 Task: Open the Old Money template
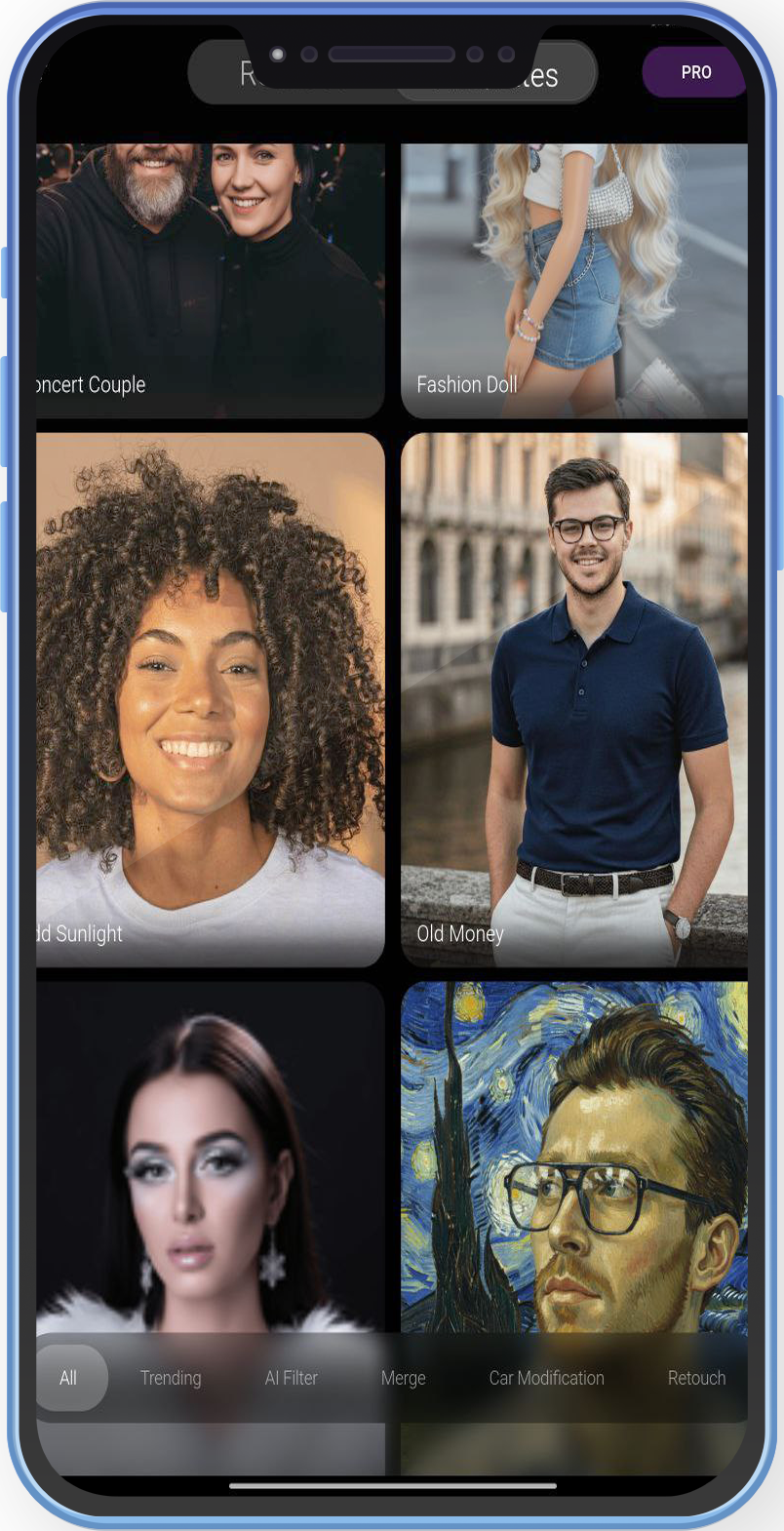coord(573,699)
